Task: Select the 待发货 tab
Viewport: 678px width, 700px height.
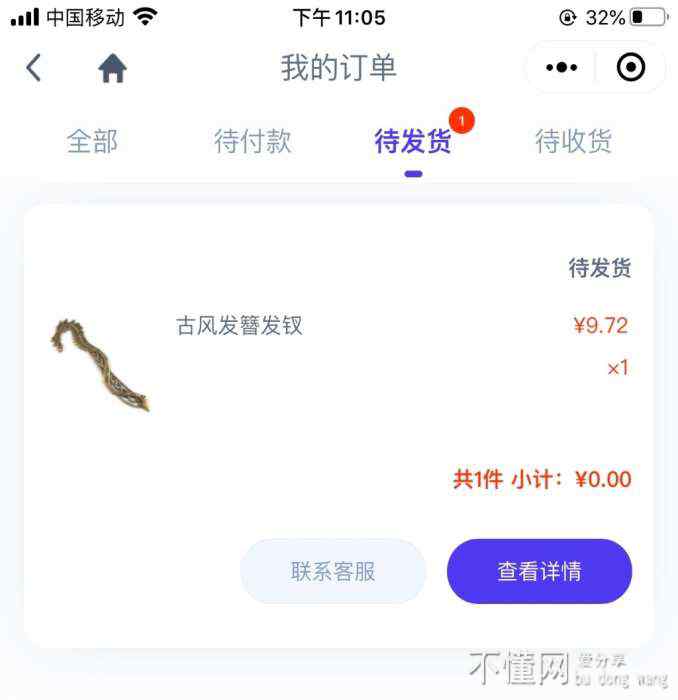Action: tap(413, 142)
